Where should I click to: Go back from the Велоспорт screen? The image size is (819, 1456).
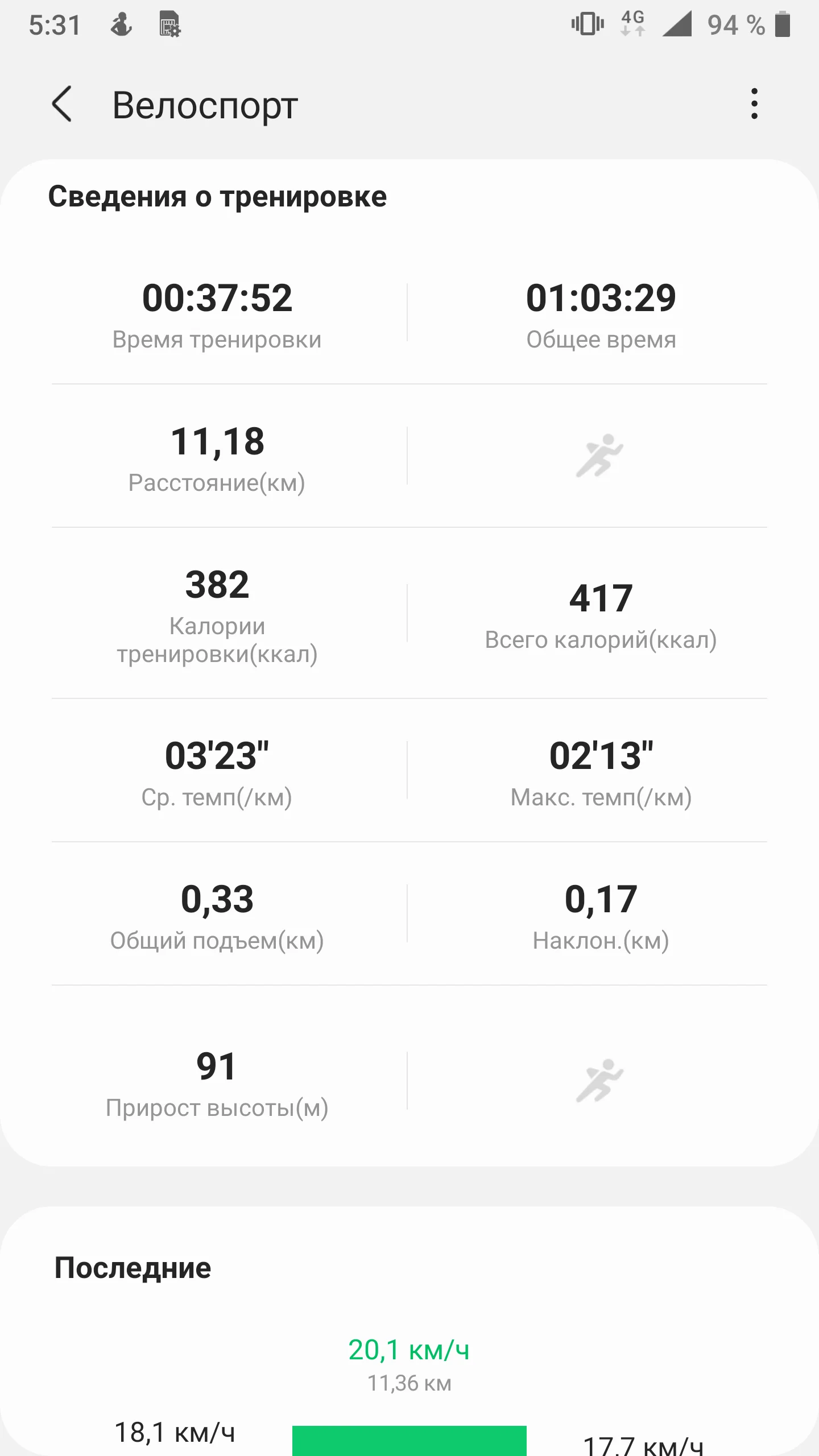(x=62, y=104)
